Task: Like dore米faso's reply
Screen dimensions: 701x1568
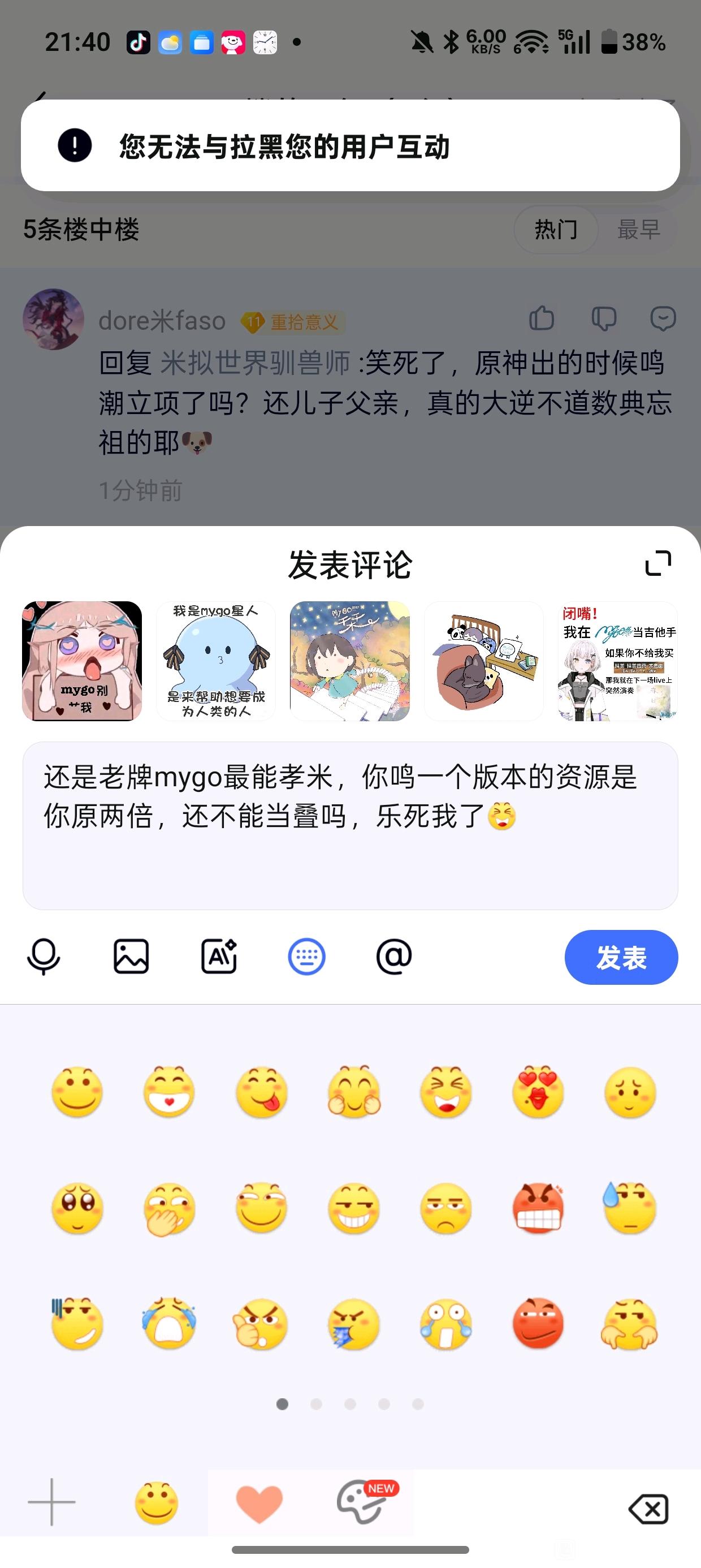Action: point(541,318)
